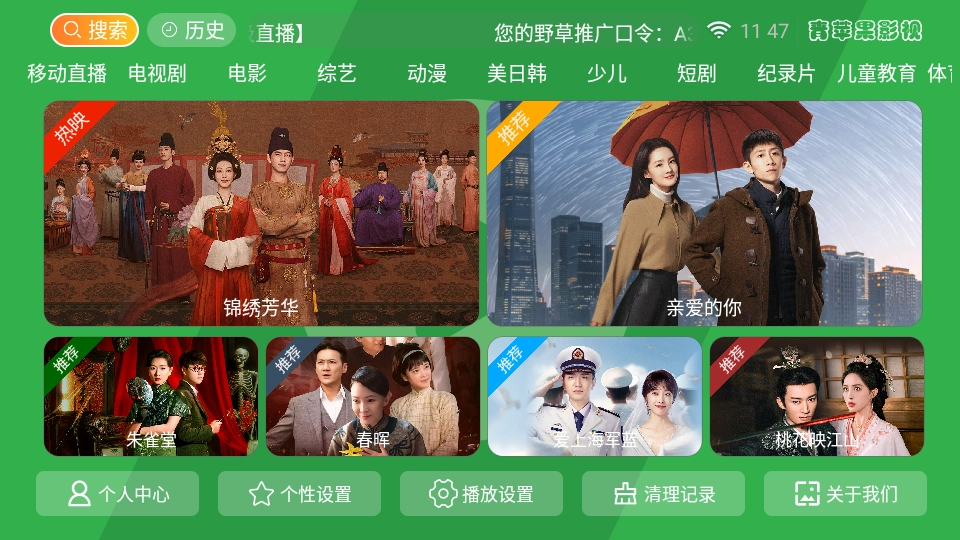Open the 搜索 search button
Viewport: 960px width, 540px height.
95,30
